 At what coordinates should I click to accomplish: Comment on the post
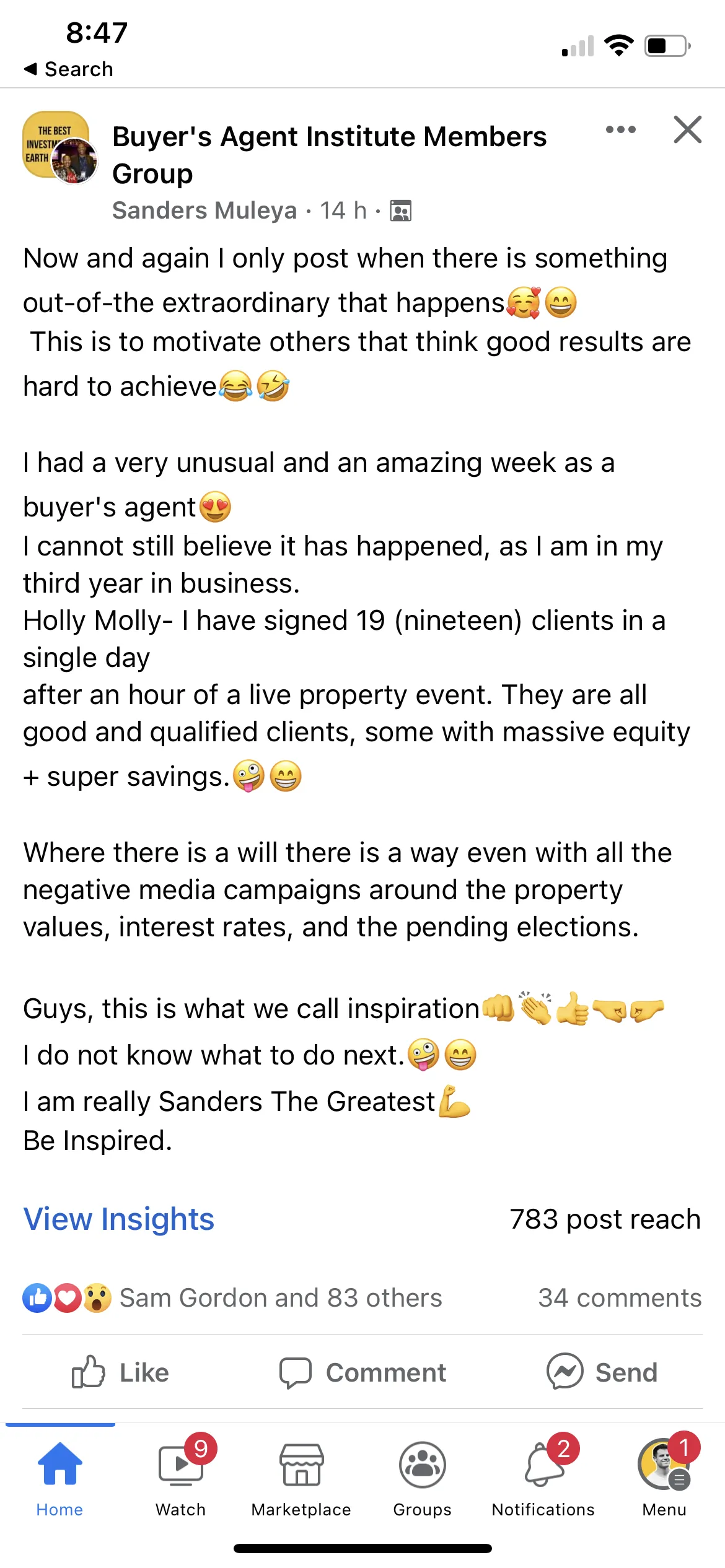[x=362, y=1372]
